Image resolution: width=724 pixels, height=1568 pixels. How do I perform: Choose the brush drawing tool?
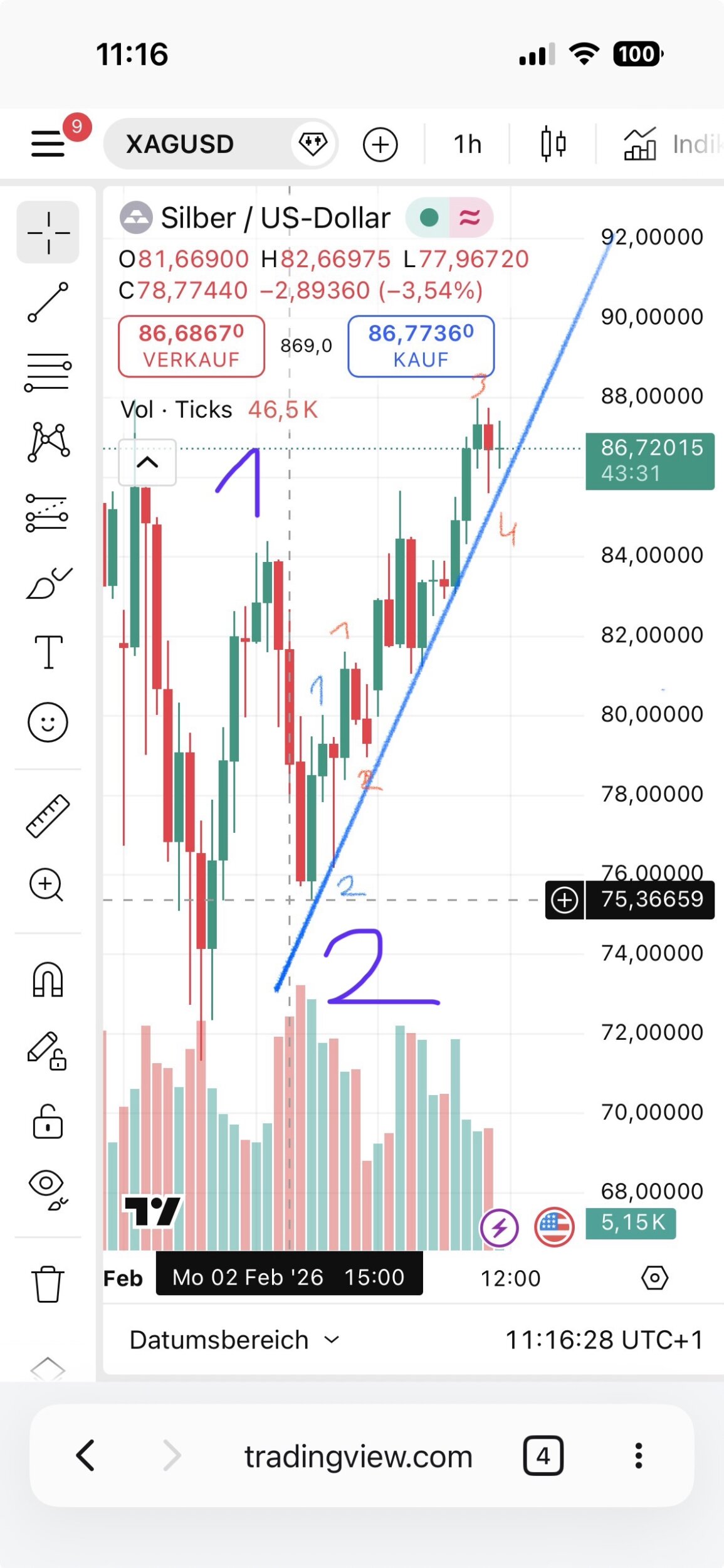(48, 583)
